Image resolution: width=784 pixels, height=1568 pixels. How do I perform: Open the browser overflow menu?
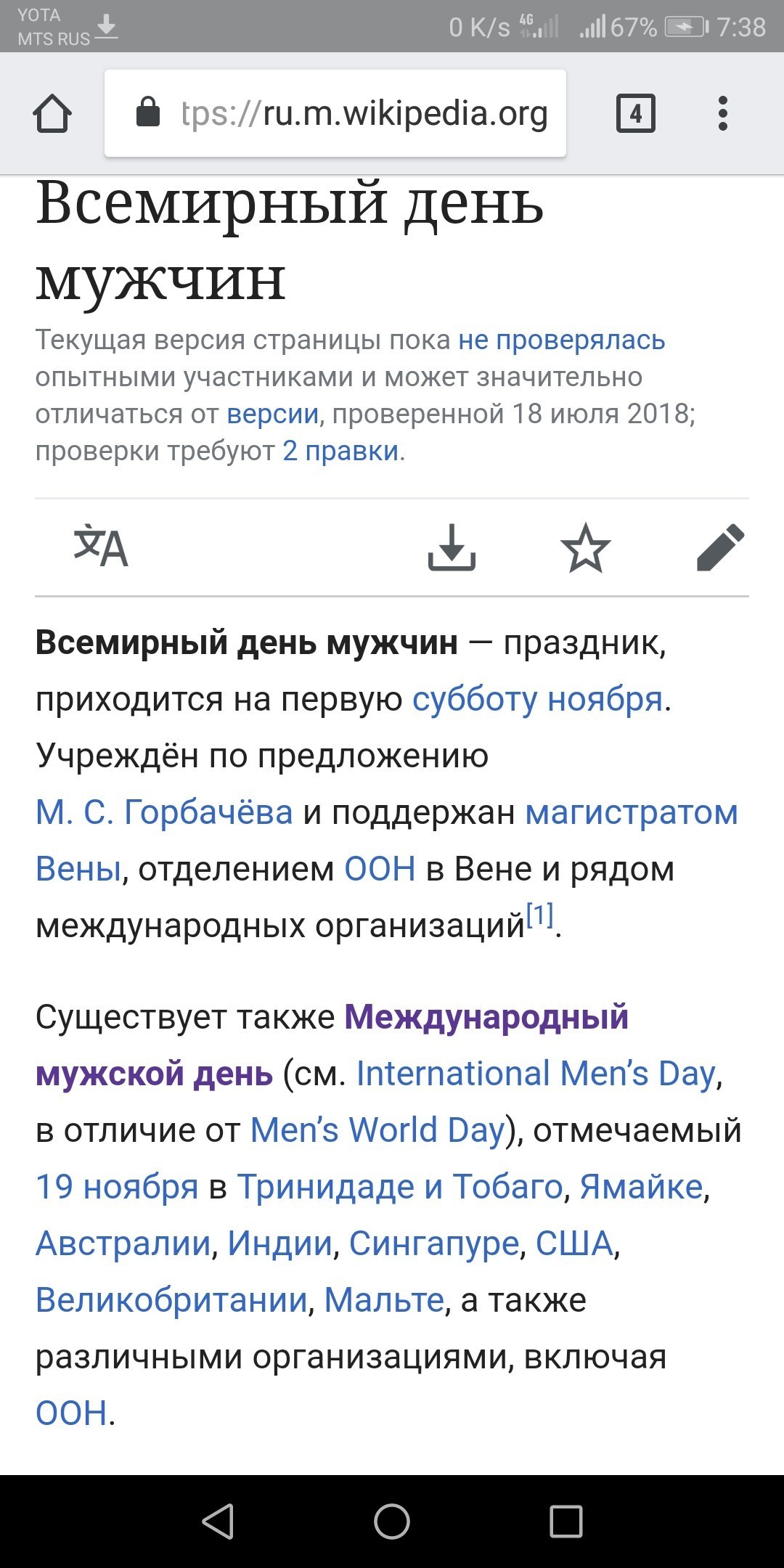click(722, 114)
